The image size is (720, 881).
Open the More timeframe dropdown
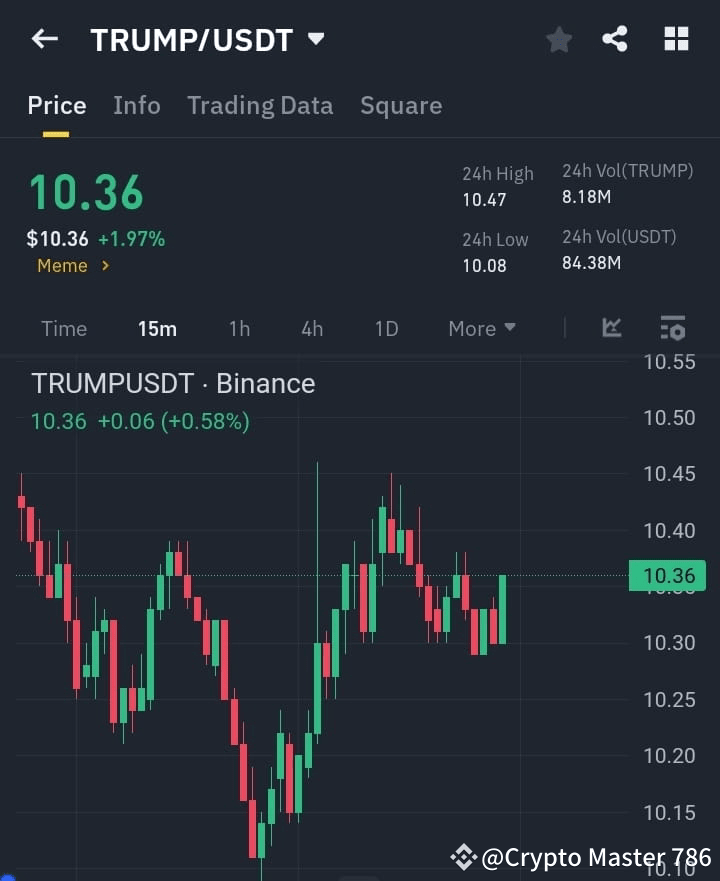coord(481,328)
